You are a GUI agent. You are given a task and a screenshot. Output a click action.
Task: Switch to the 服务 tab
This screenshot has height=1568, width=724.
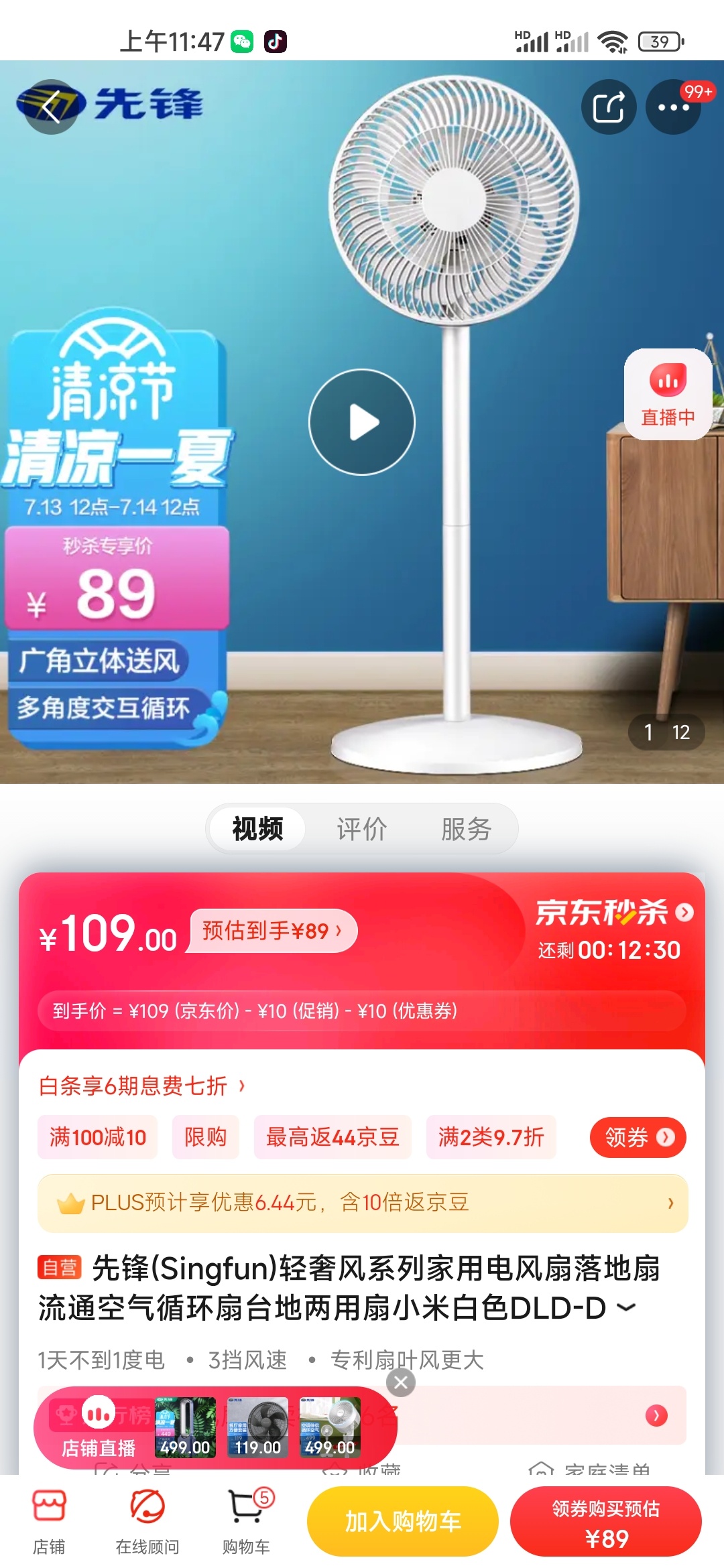(466, 829)
